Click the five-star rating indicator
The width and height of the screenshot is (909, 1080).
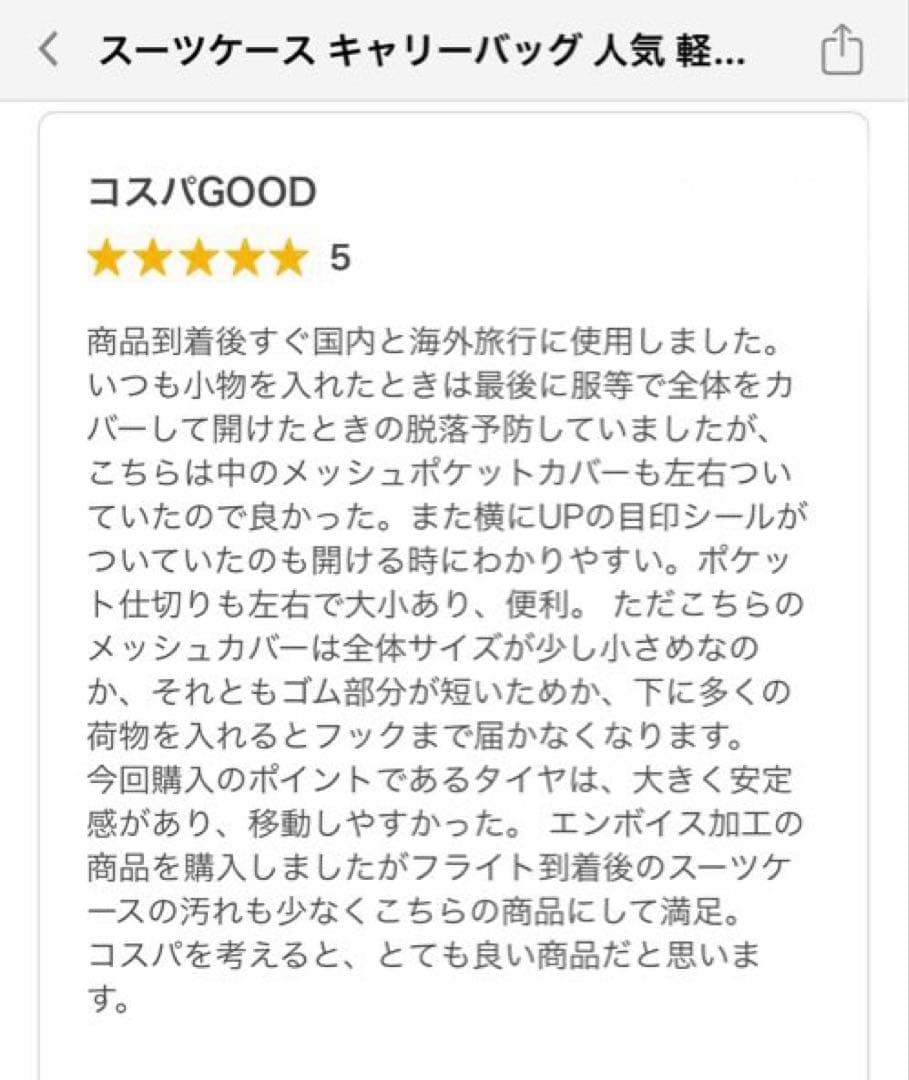200,258
